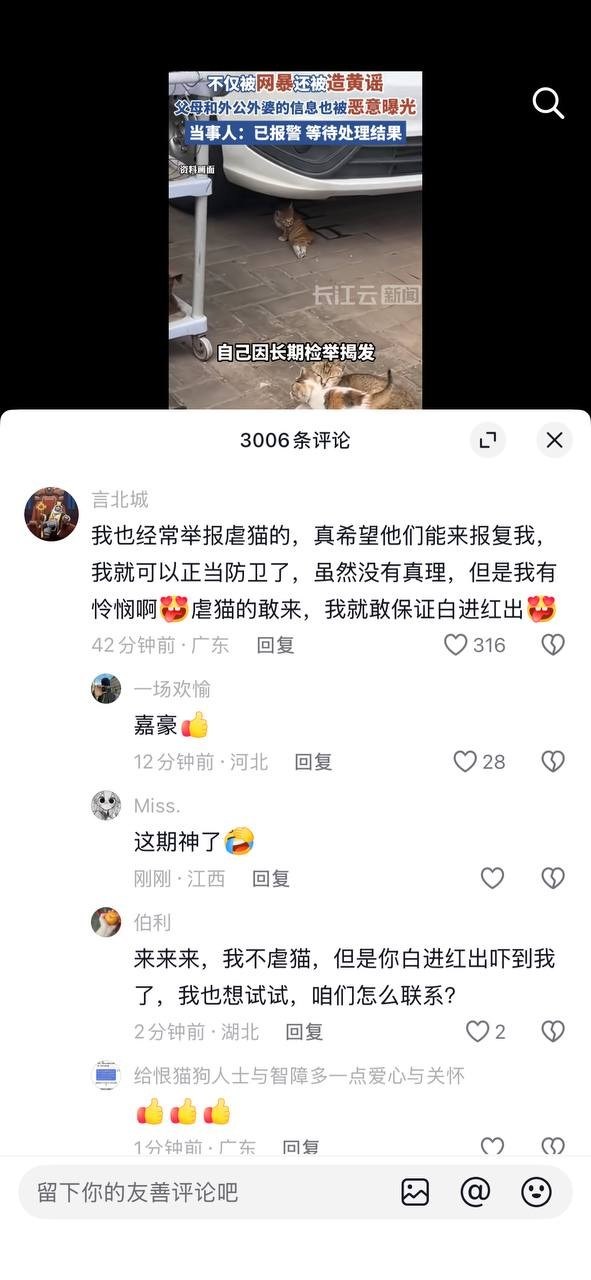Reply to 伯利's comment

(304, 1031)
